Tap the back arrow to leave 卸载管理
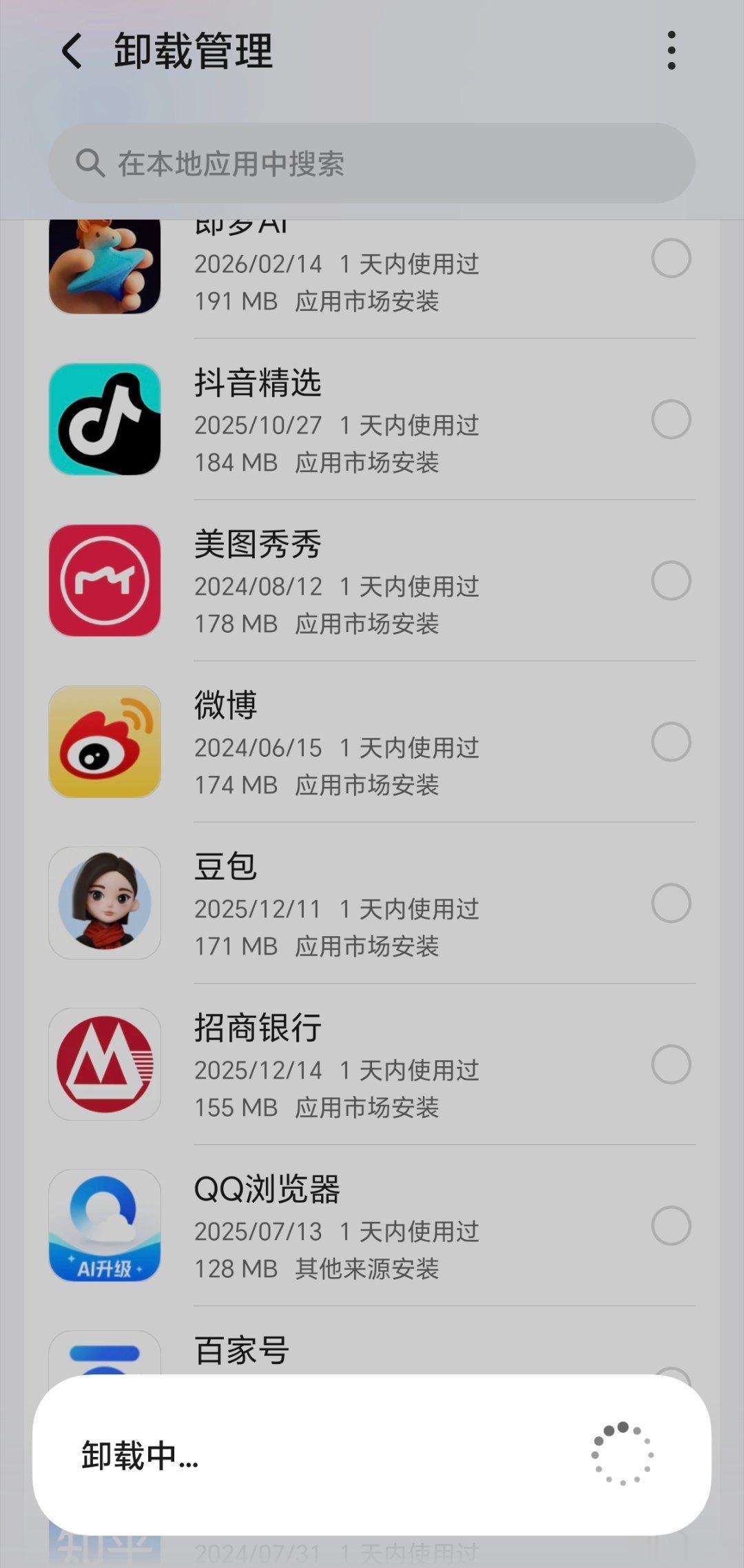The image size is (744, 1568). click(x=72, y=52)
